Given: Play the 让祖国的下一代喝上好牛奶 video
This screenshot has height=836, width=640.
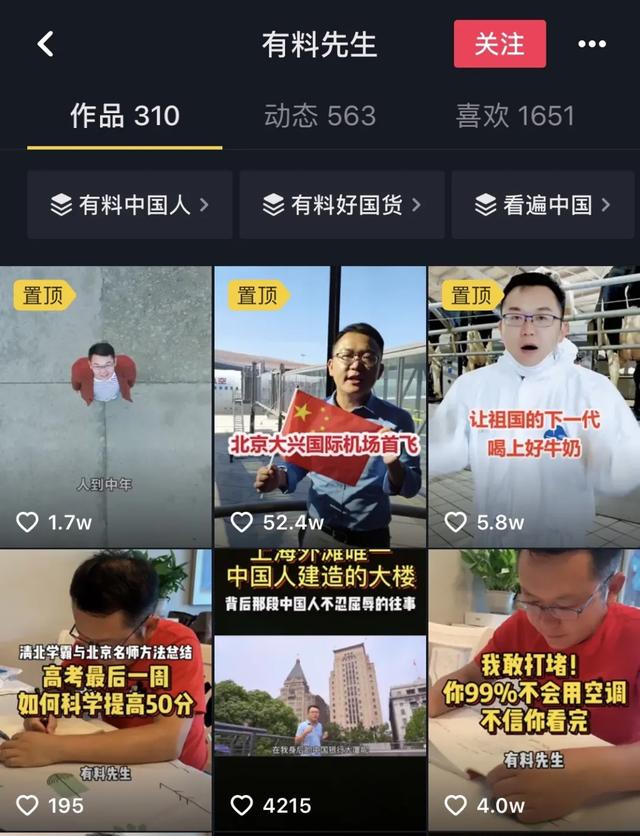Looking at the screenshot, I should pos(534,405).
